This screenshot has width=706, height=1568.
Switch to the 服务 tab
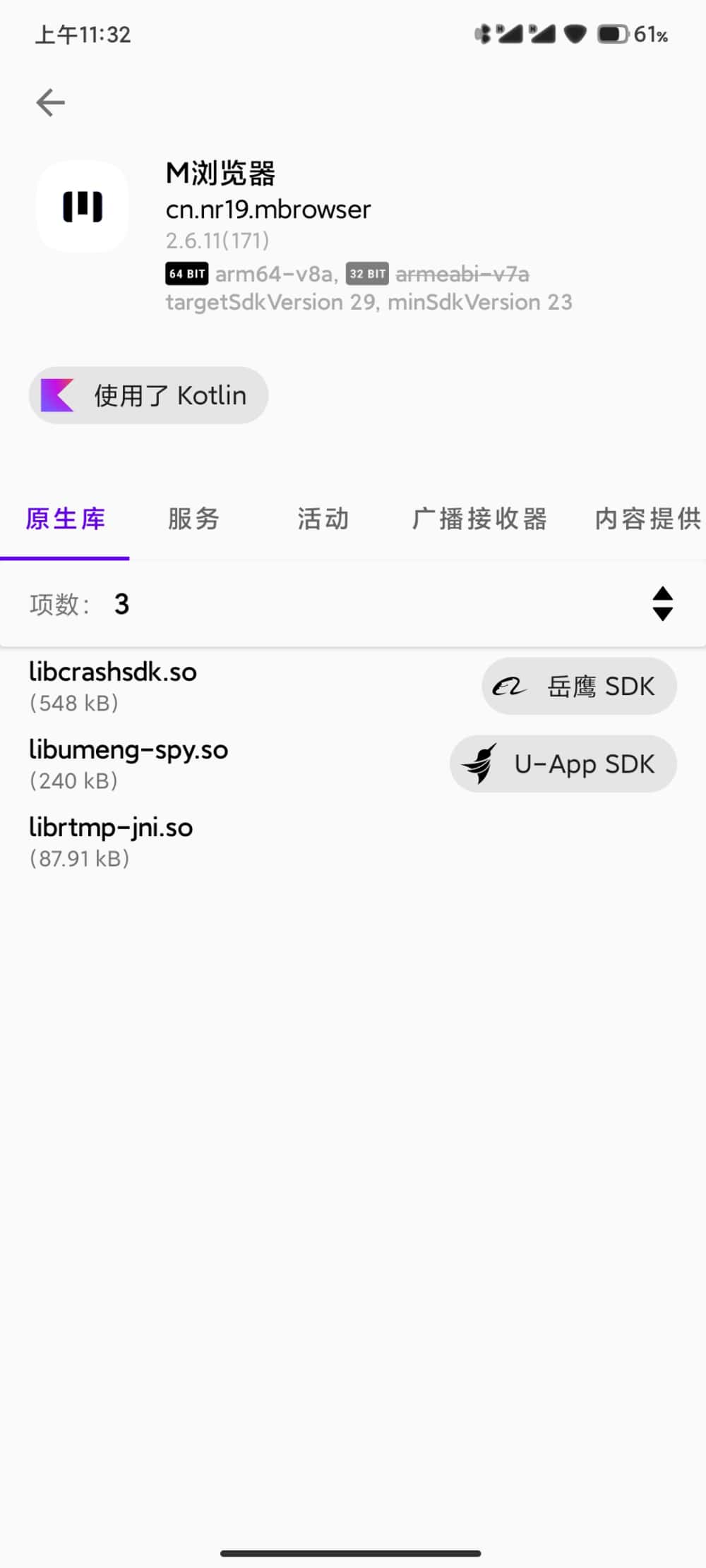click(x=193, y=519)
